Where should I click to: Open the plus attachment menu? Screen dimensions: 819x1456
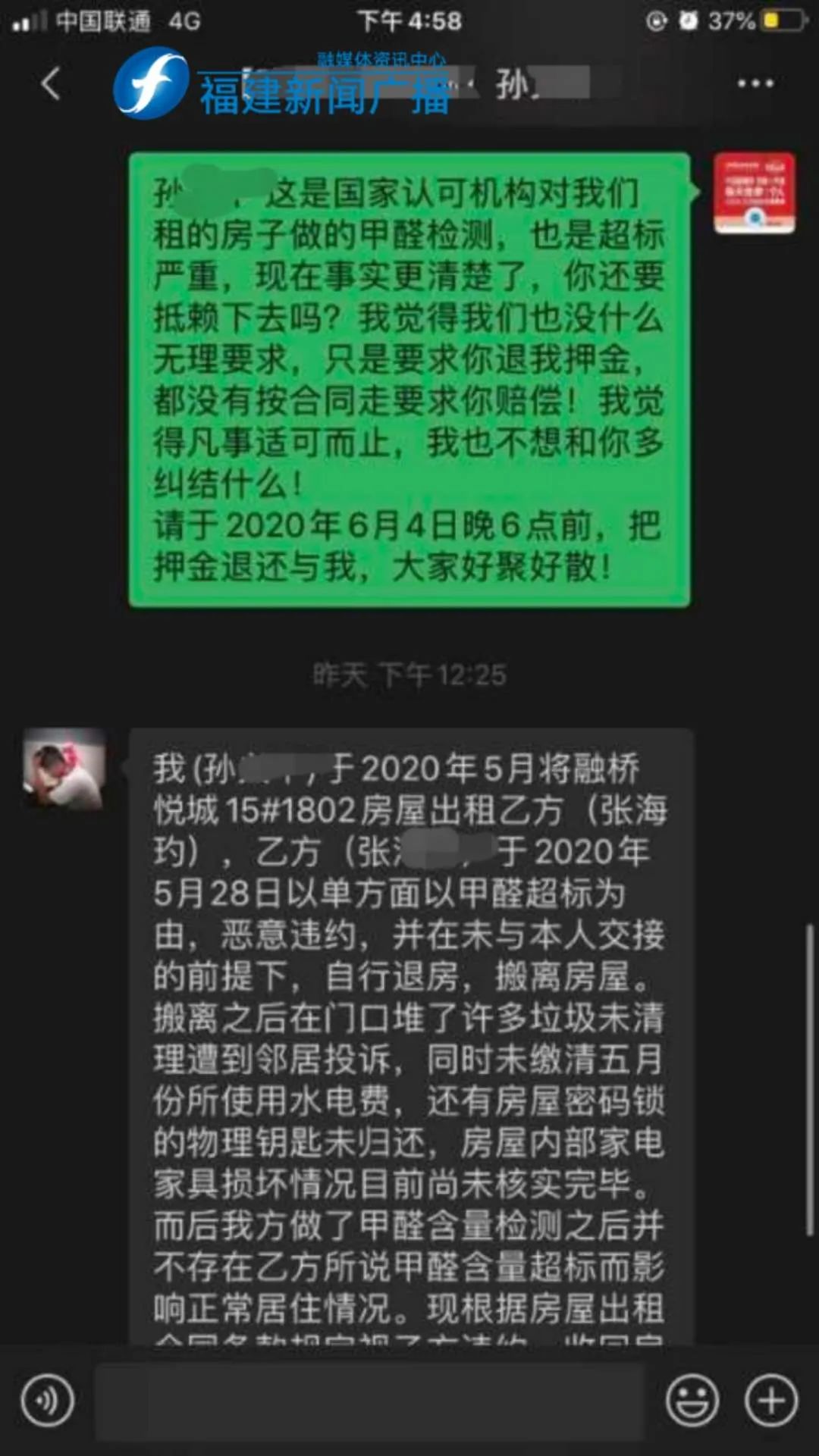[771, 1401]
